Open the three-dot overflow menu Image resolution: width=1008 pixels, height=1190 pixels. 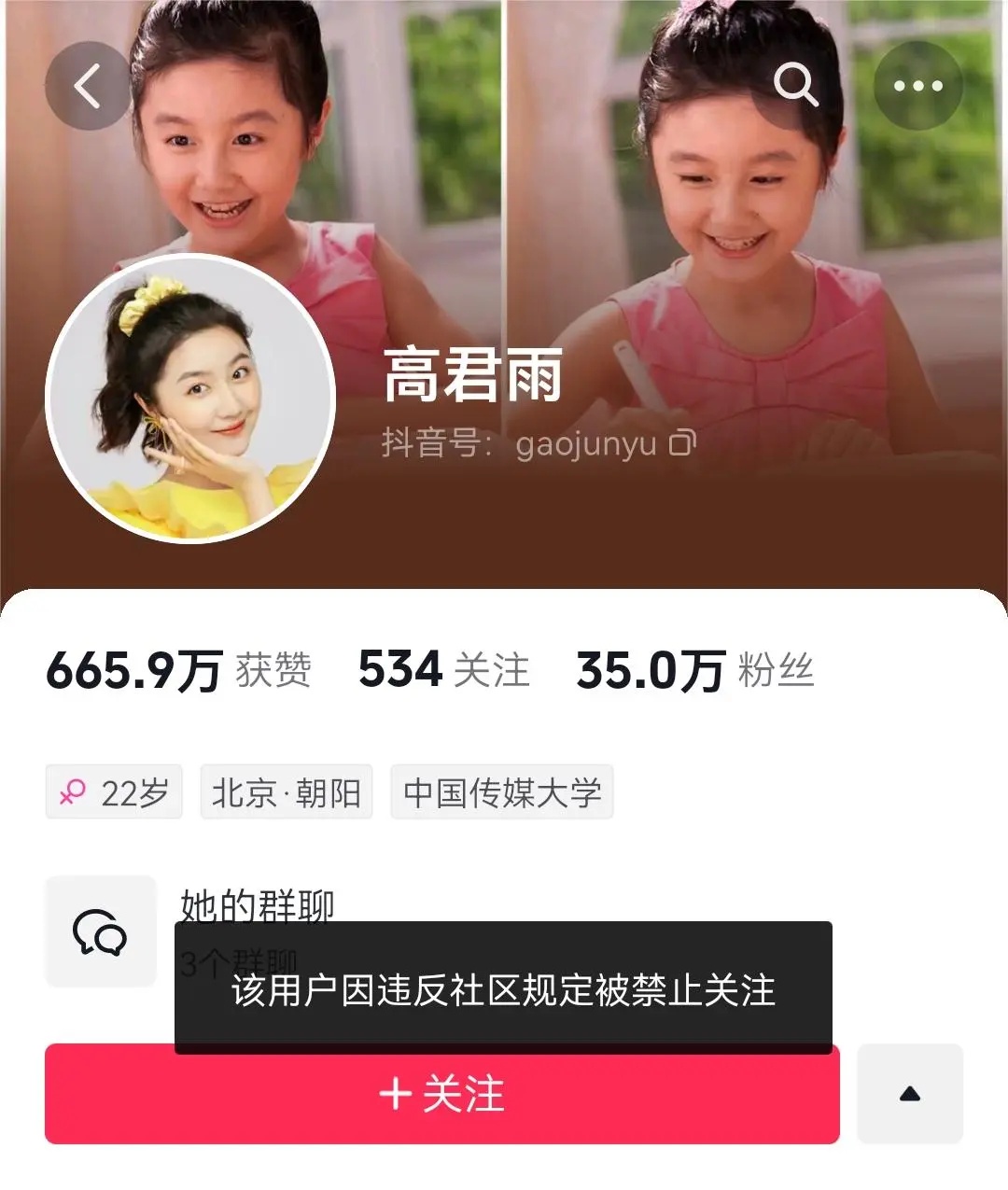coord(917,86)
